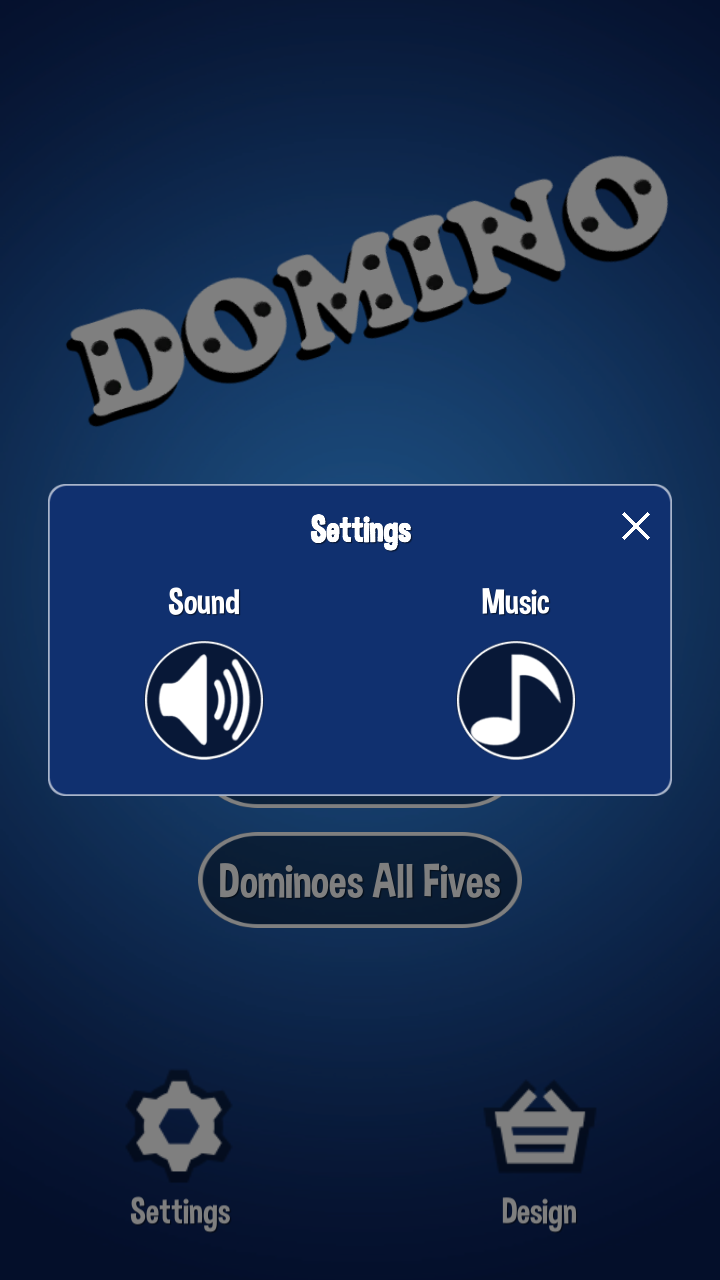
Task: Toggle the Sound speaker button
Action: (204, 700)
